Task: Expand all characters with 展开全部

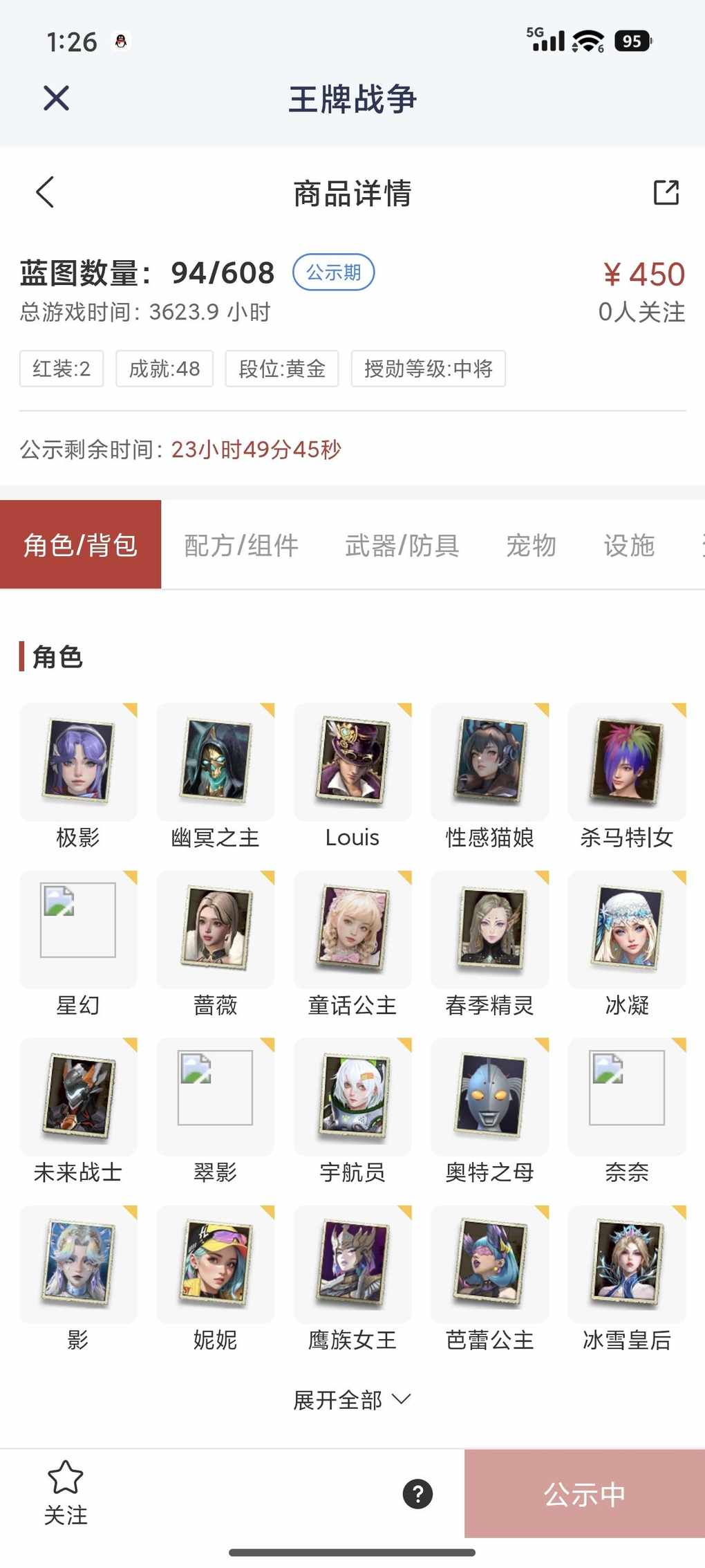Action: pos(352,1400)
